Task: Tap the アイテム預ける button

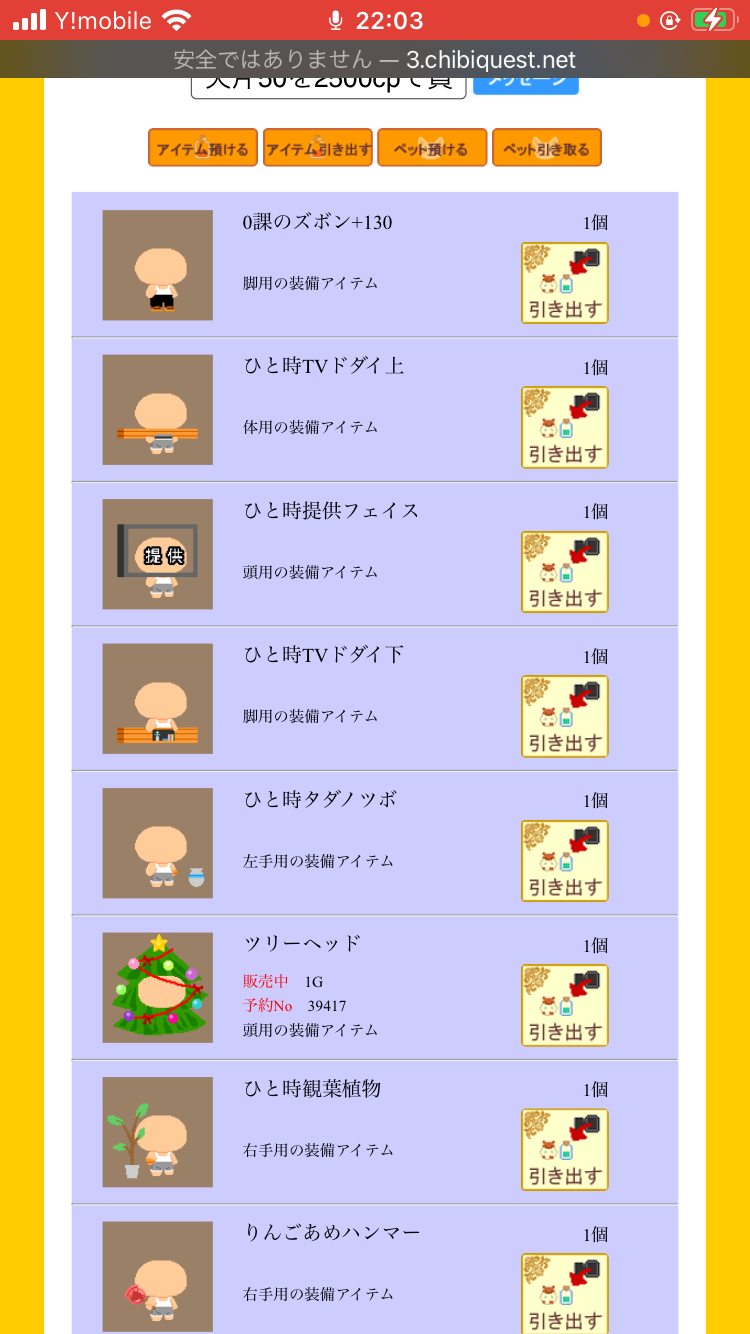Action: click(203, 148)
